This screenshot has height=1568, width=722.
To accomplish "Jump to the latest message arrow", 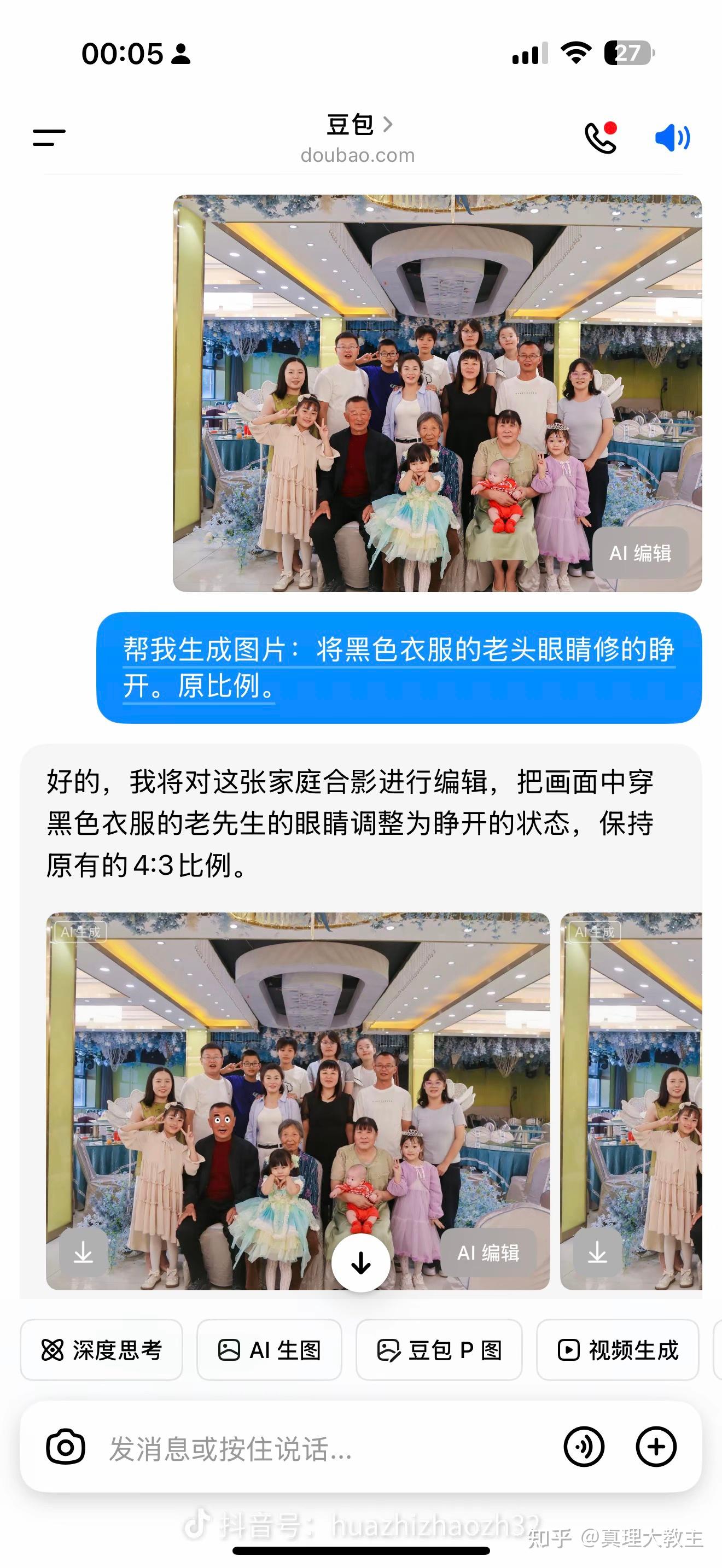I will click(360, 1263).
